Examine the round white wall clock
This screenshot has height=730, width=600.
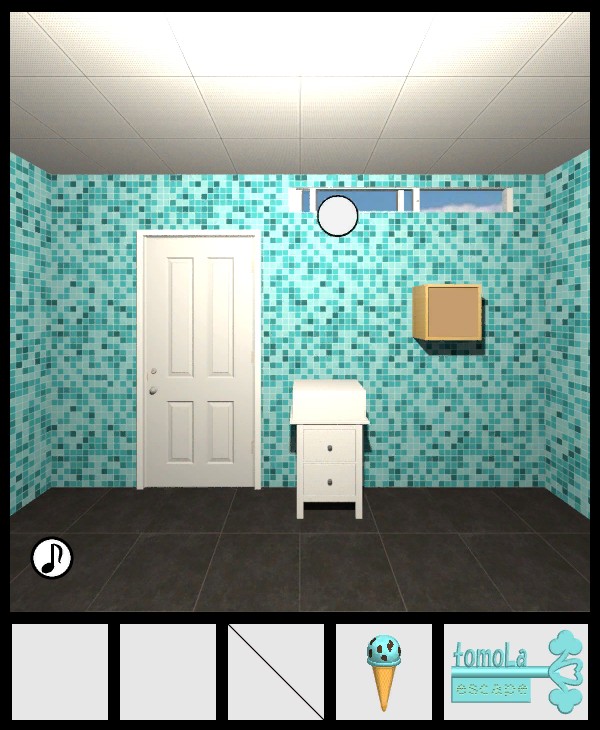[338, 216]
